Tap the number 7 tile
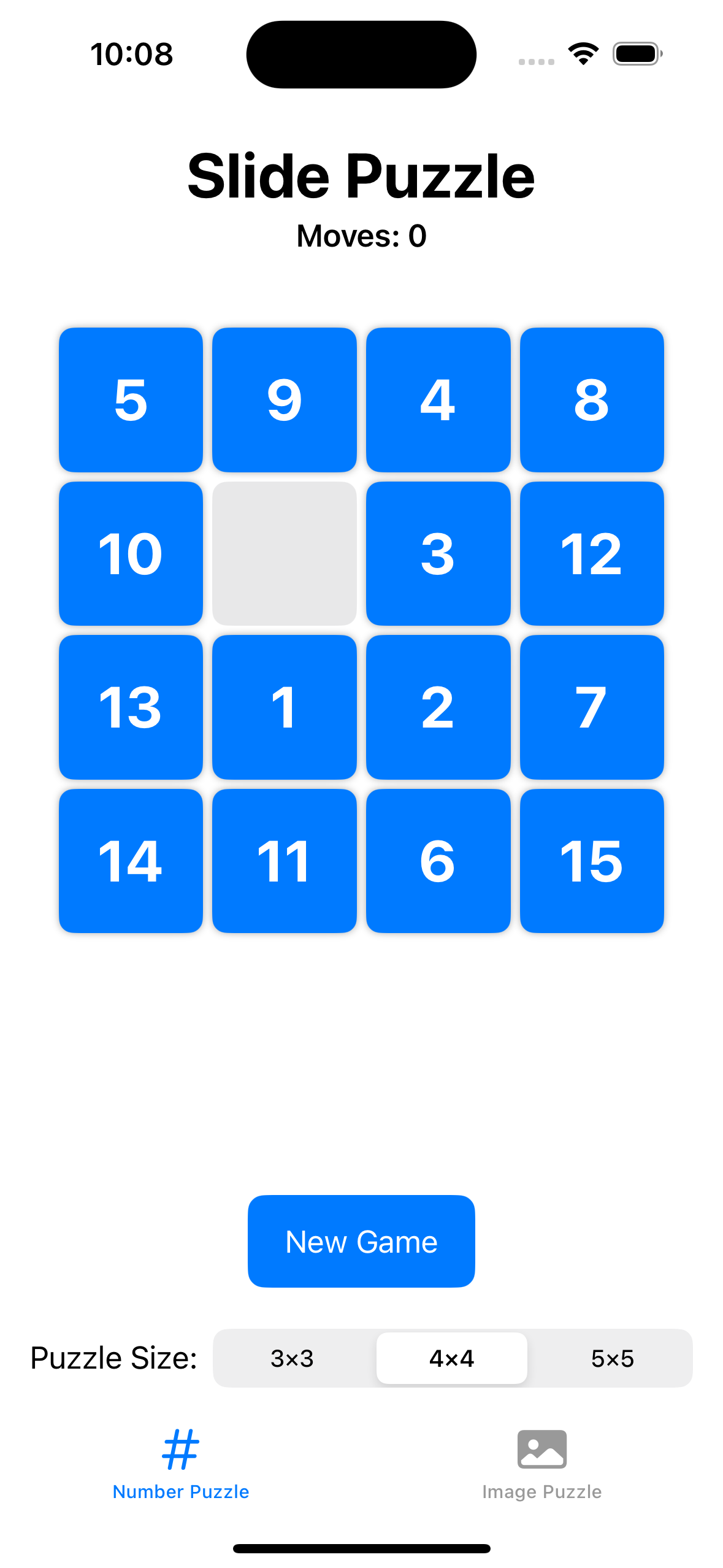Image resolution: width=723 pixels, height=1568 pixels. (x=592, y=707)
